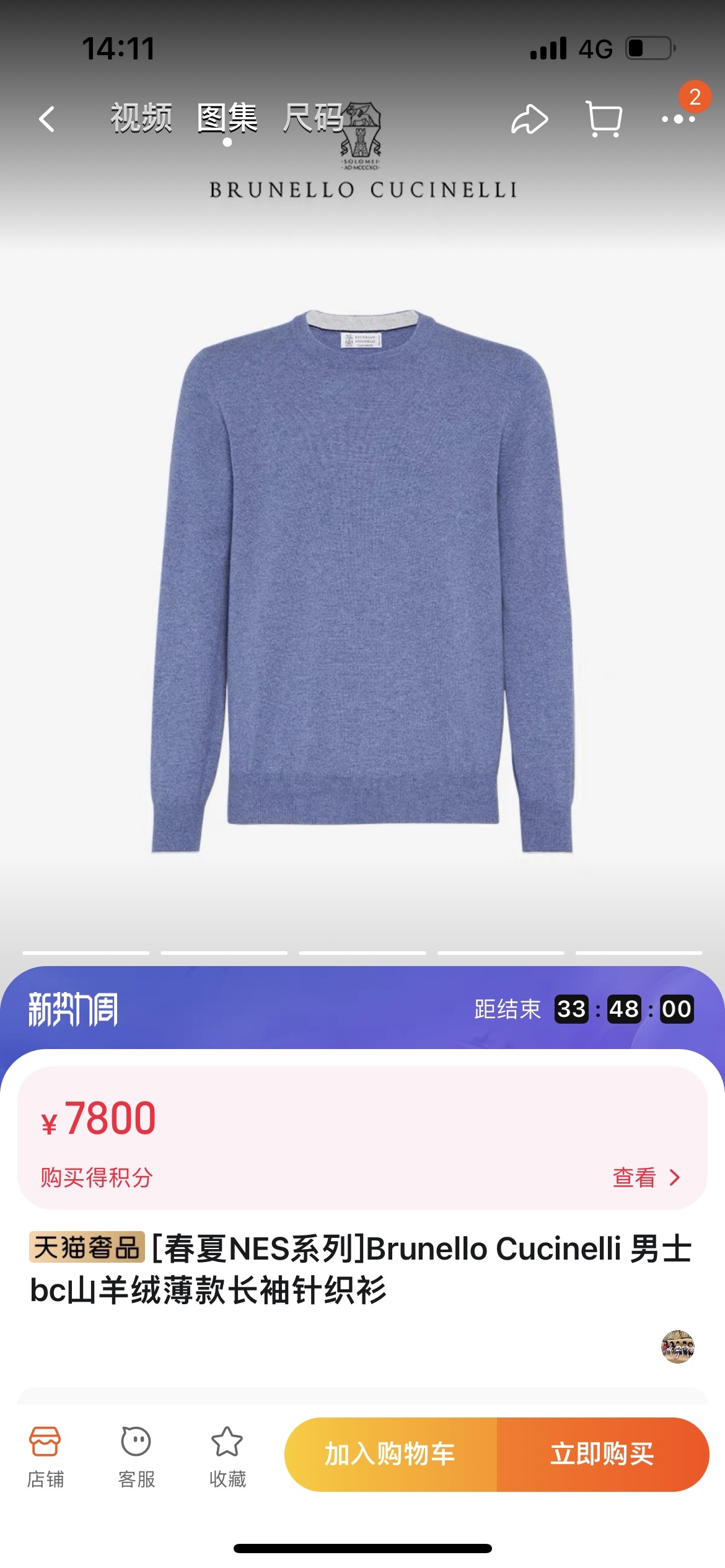The height and width of the screenshot is (1568, 725).
Task: Open the 店铺 store page
Action: click(45, 1457)
